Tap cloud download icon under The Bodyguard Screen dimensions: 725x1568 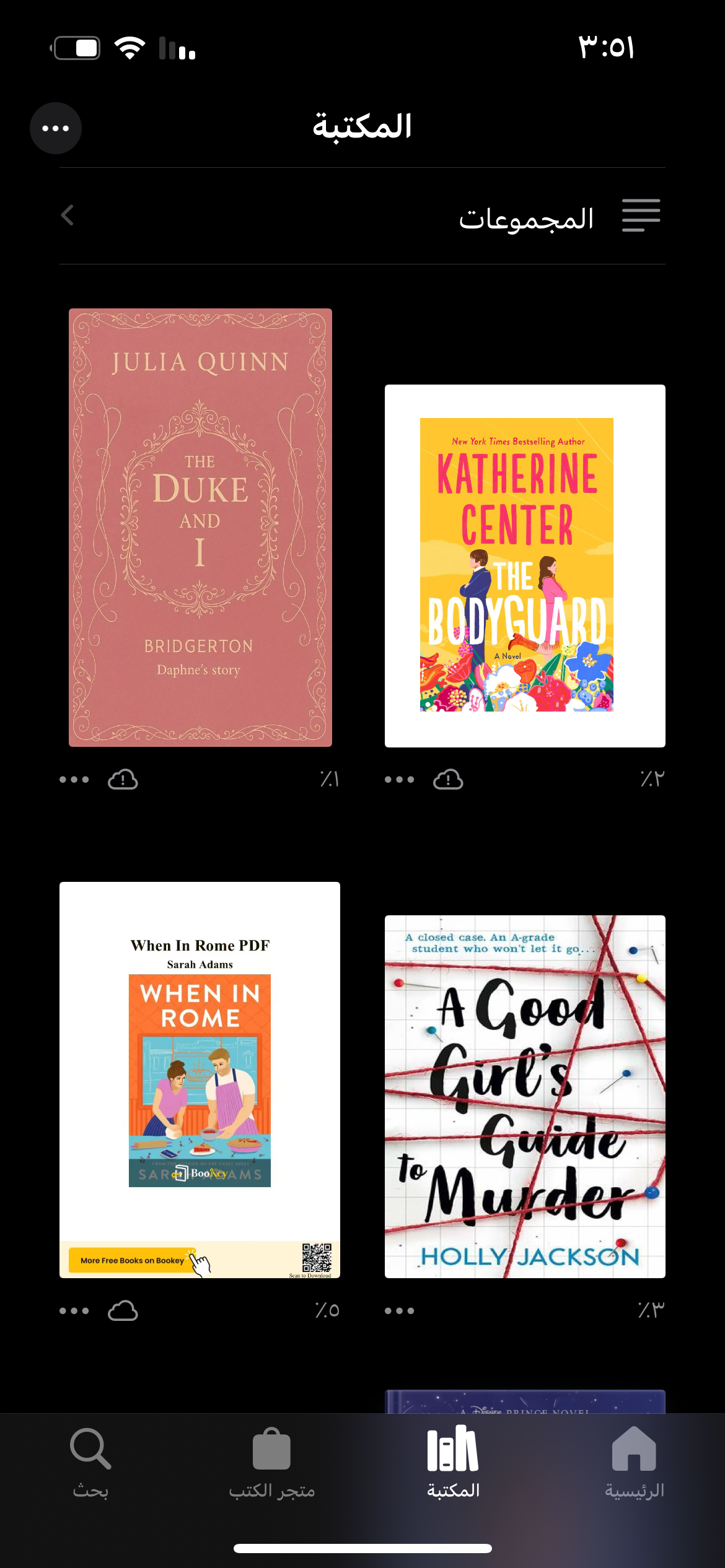[448, 780]
